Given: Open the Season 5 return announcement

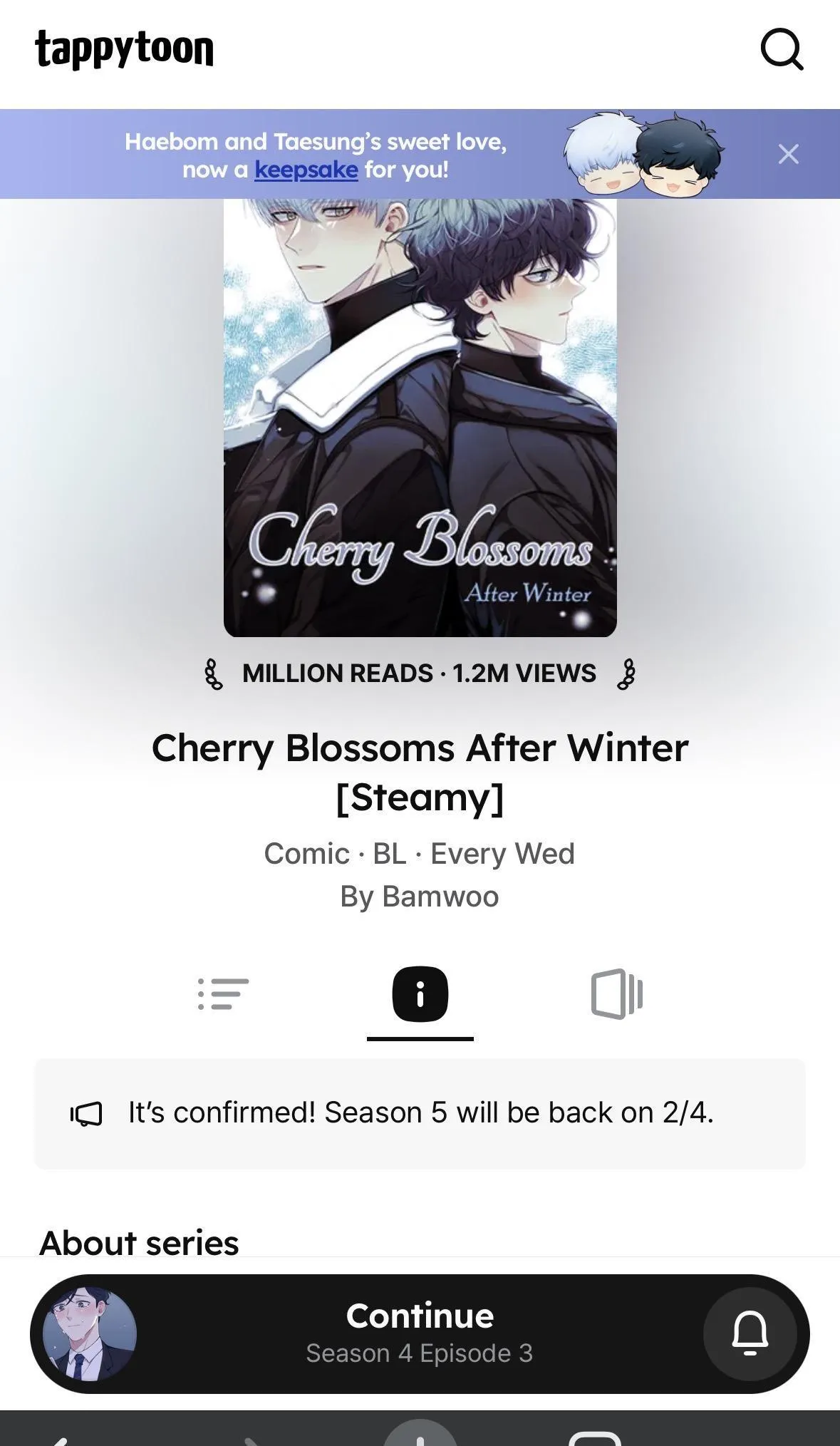Looking at the screenshot, I should [420, 1112].
